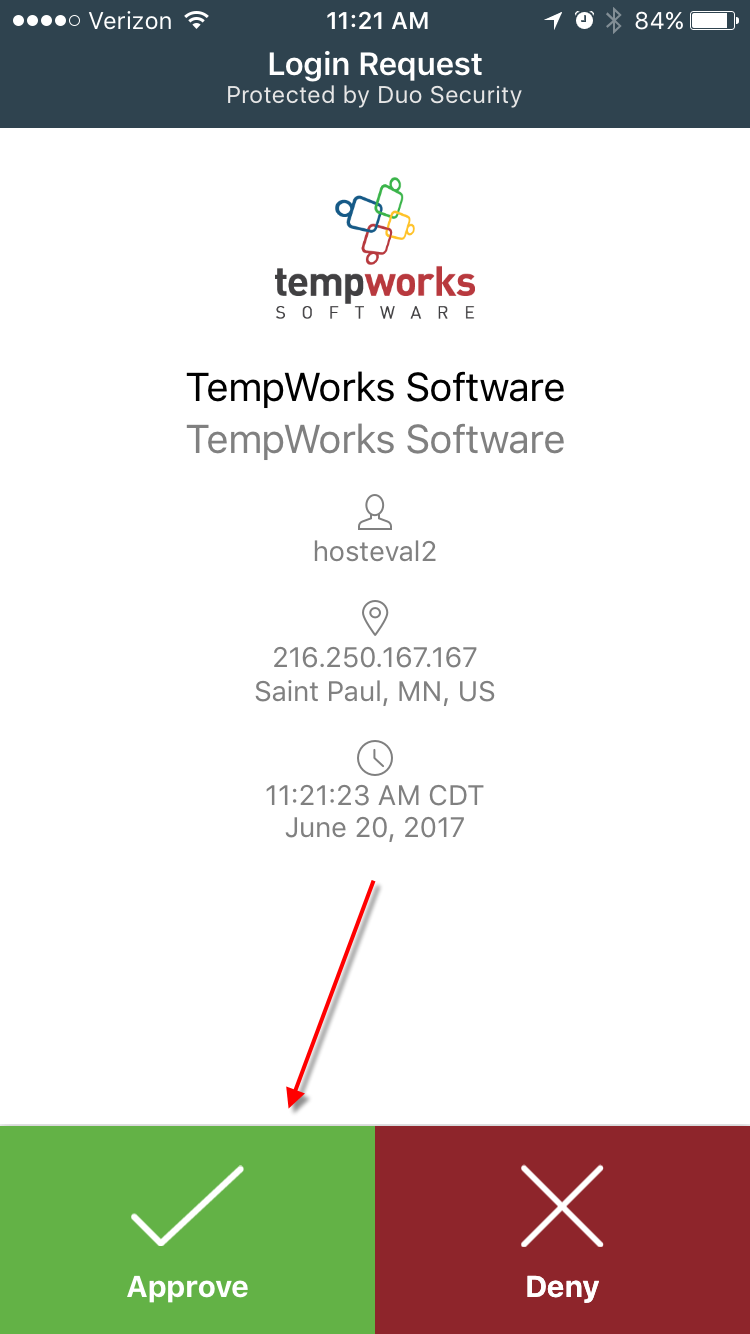Approve the TempWorks login request
This screenshot has width=750, height=1334.
187,1230
